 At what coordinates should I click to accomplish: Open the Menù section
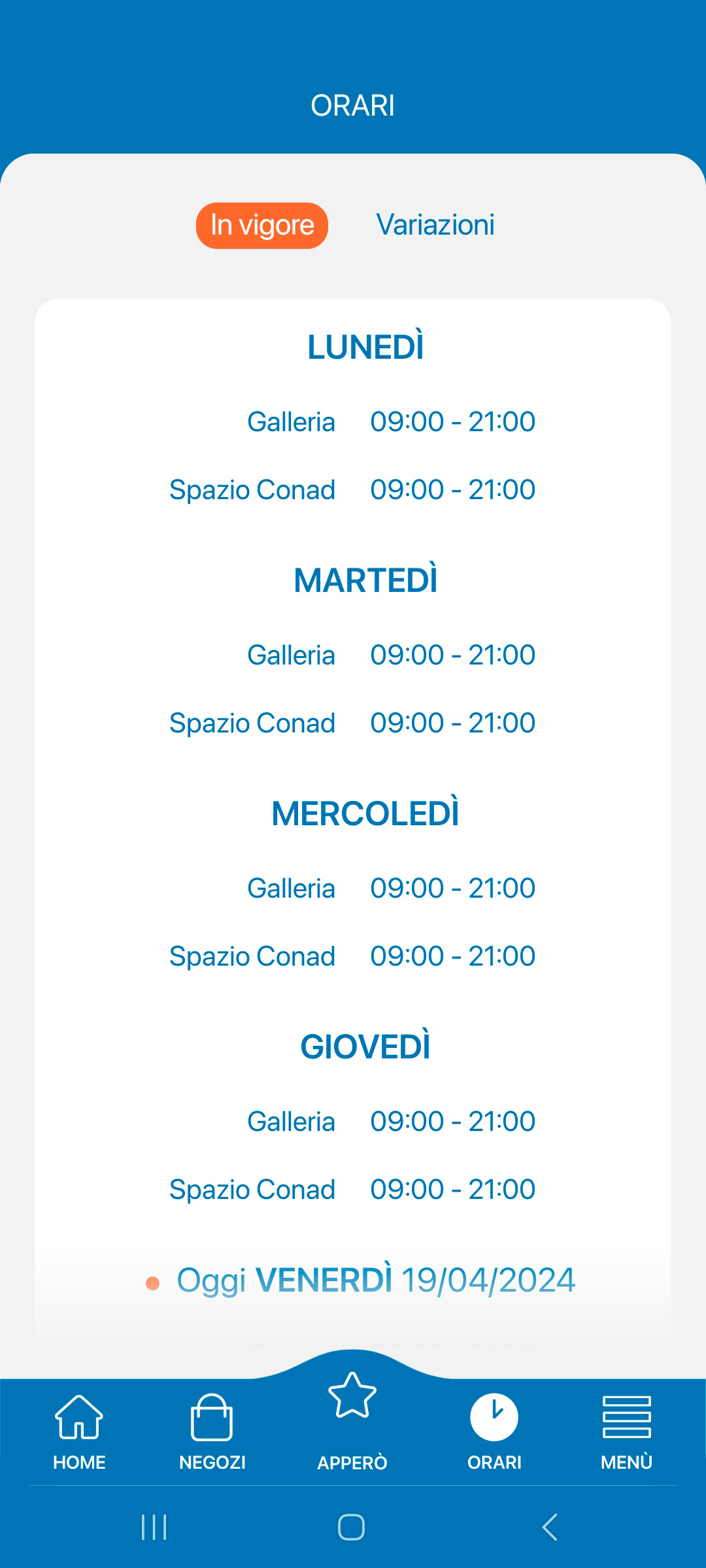coord(626,1431)
